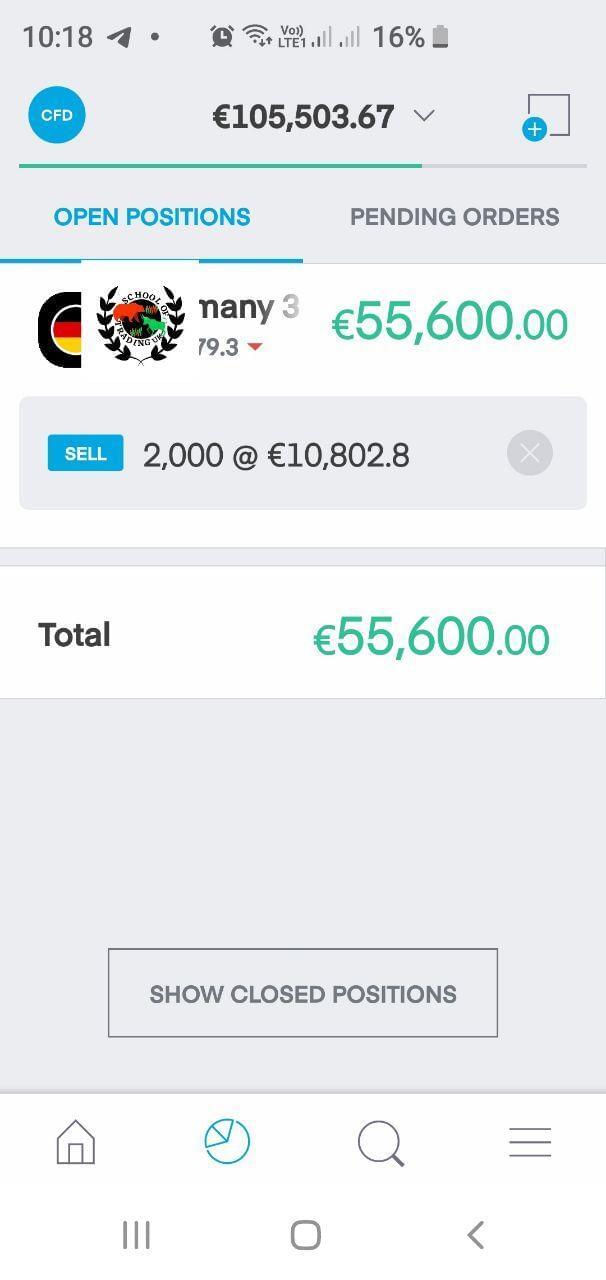The width and height of the screenshot is (606, 1280).
Task: Switch to the Pending Orders tab
Action: click(x=454, y=217)
